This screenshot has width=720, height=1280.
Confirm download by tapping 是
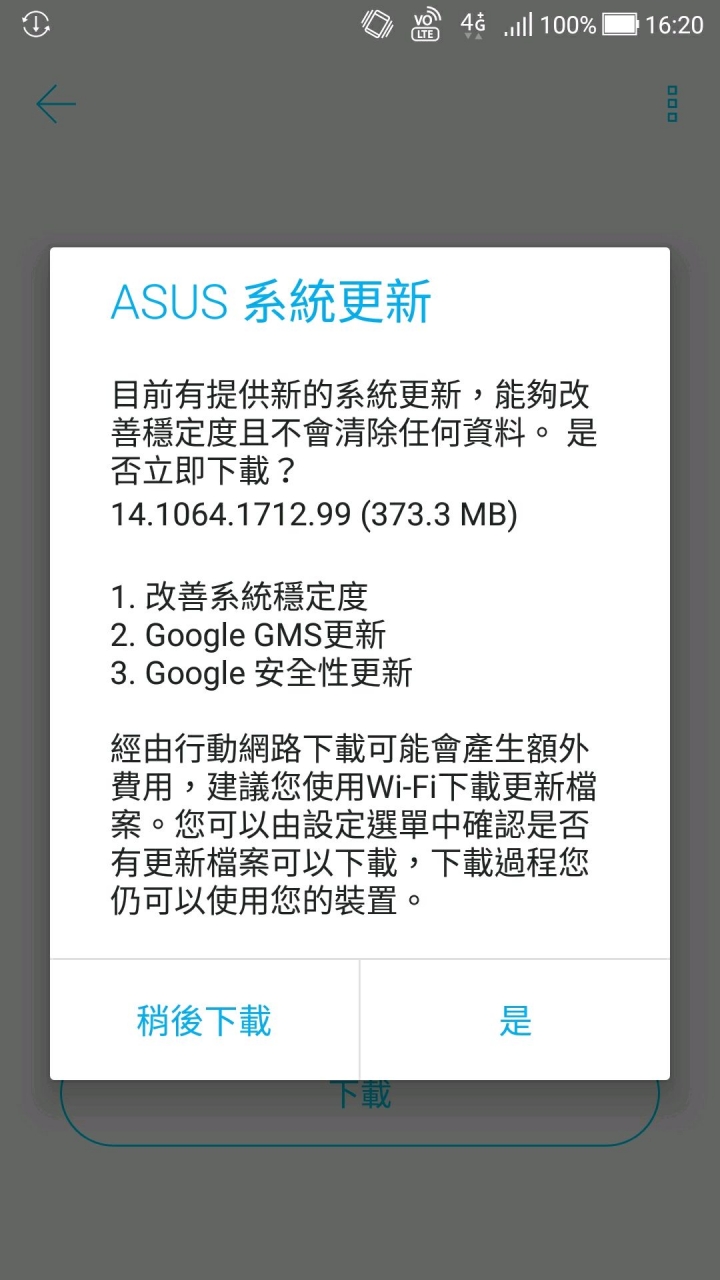[x=515, y=1020]
